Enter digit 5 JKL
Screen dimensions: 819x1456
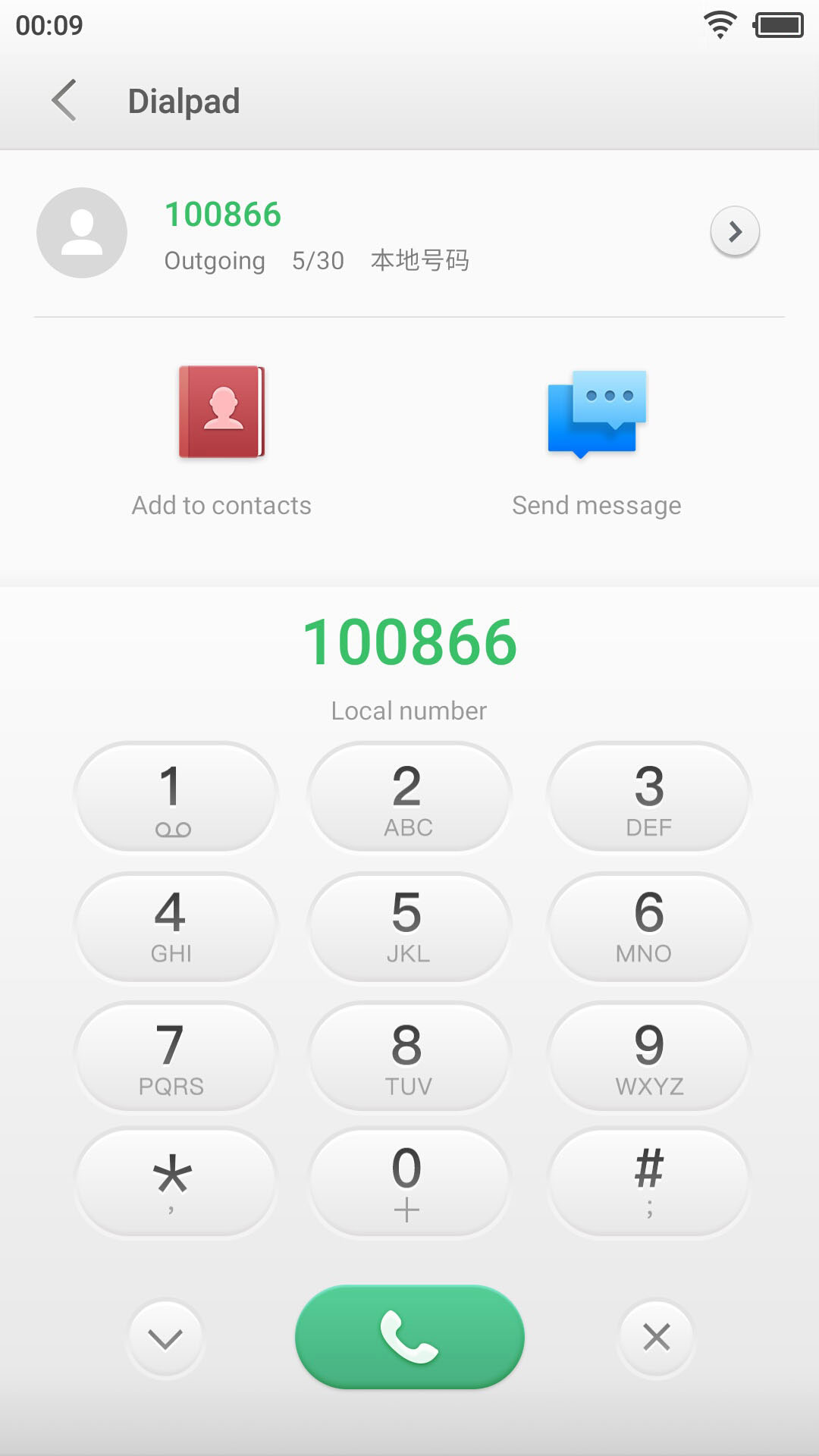tap(408, 927)
